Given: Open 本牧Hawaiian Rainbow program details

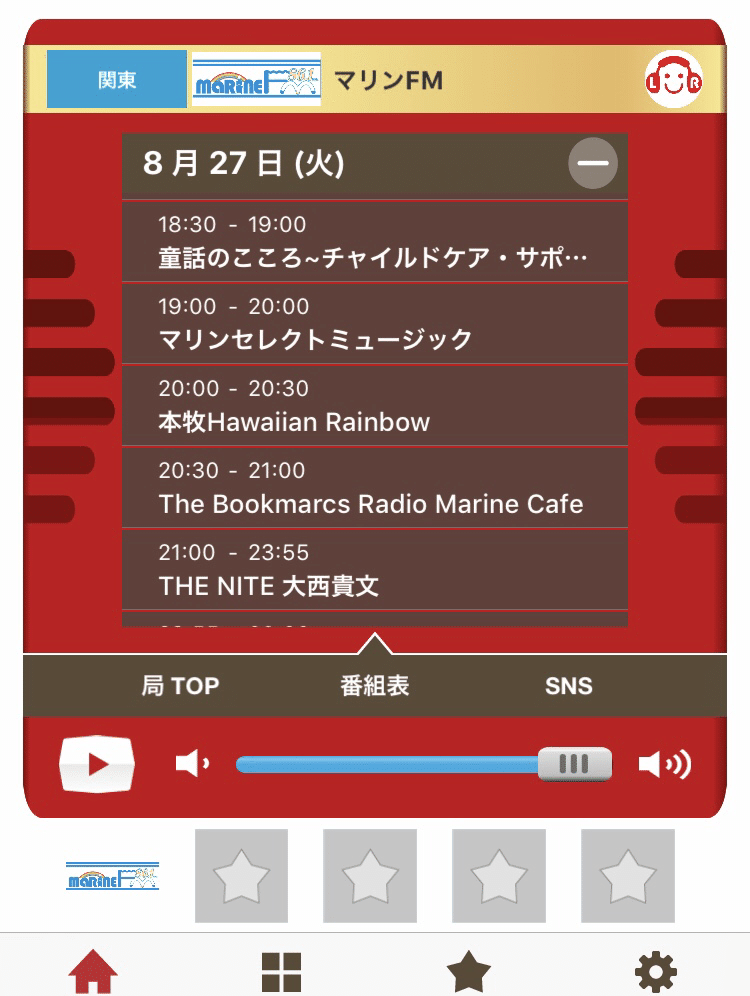Looking at the screenshot, I should (374, 406).
